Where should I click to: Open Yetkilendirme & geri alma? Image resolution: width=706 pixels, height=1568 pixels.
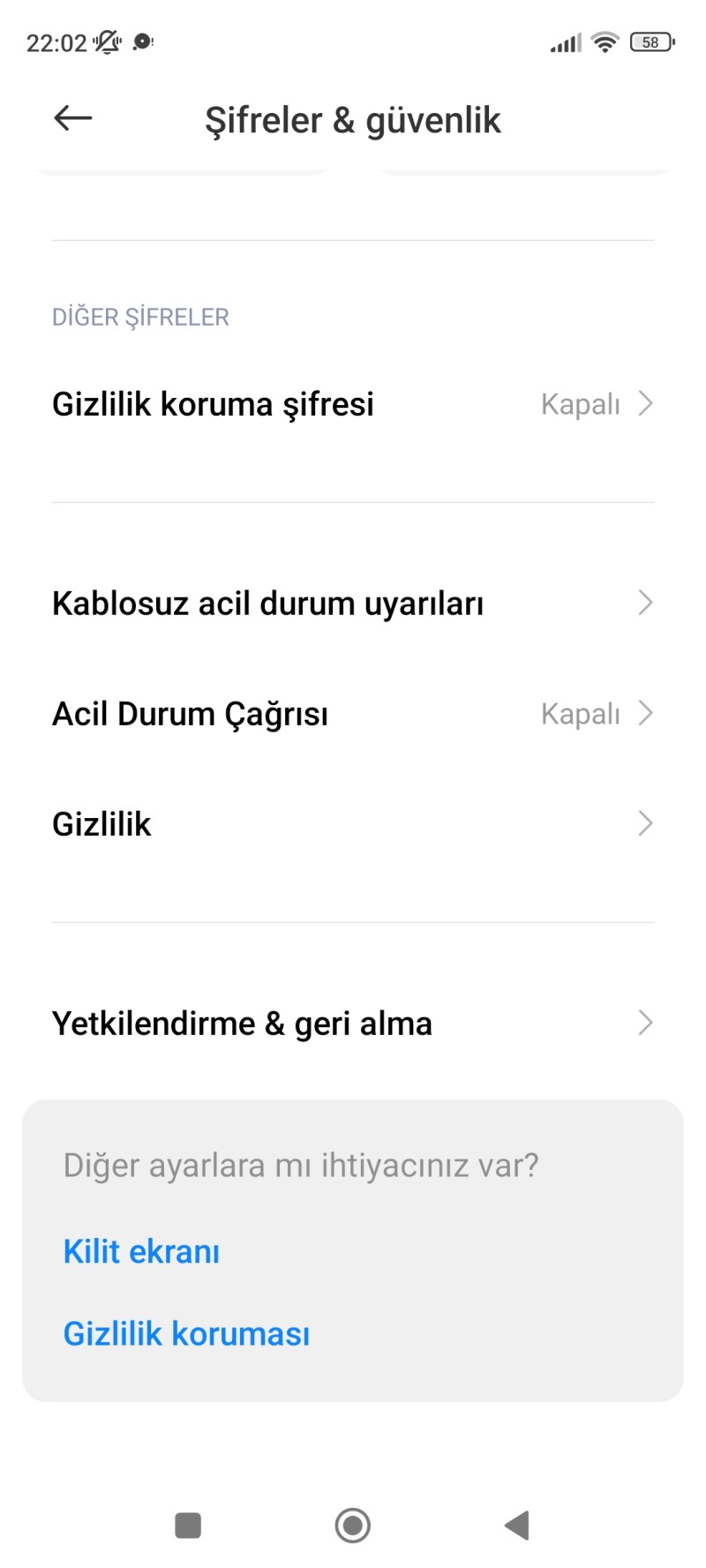click(353, 1024)
